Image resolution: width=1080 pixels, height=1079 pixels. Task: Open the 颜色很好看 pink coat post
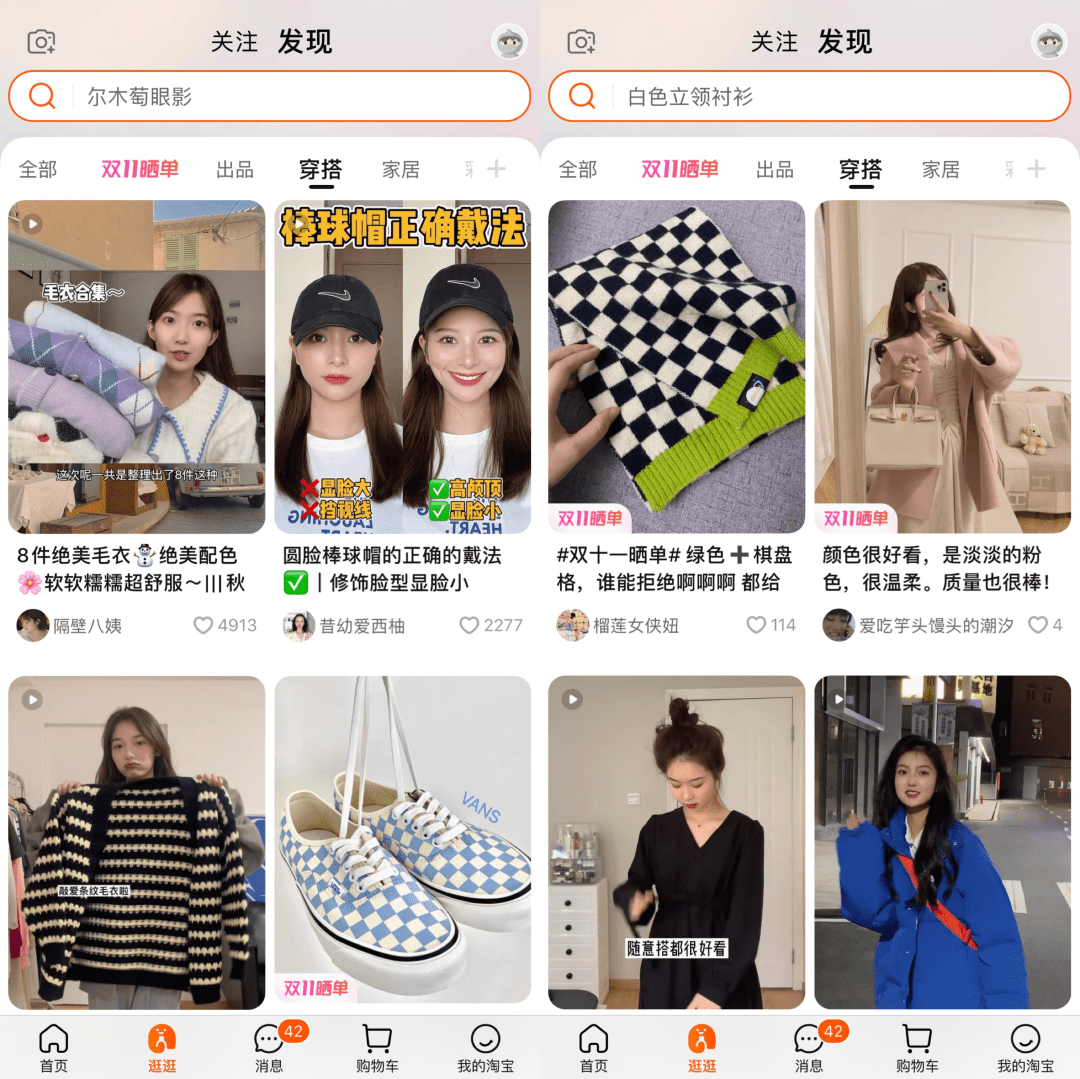coord(943,367)
